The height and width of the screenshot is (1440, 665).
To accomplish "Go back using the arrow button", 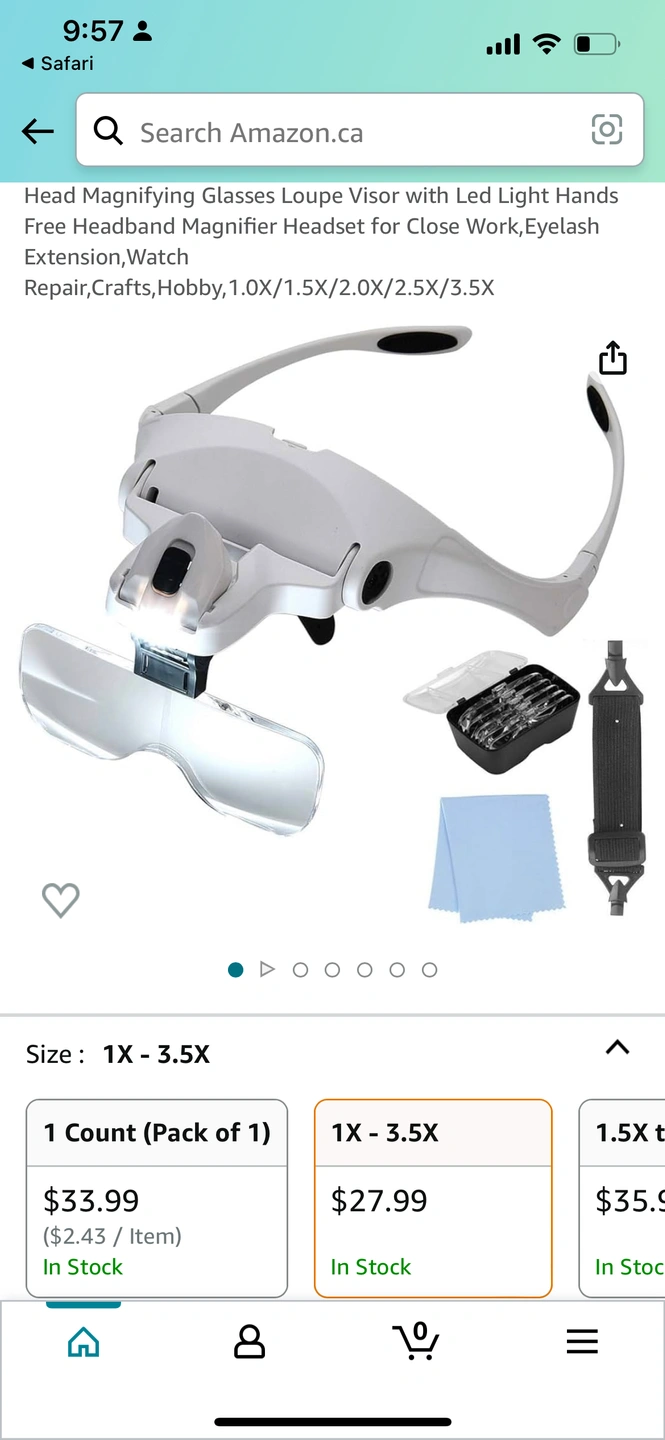I will [x=38, y=131].
